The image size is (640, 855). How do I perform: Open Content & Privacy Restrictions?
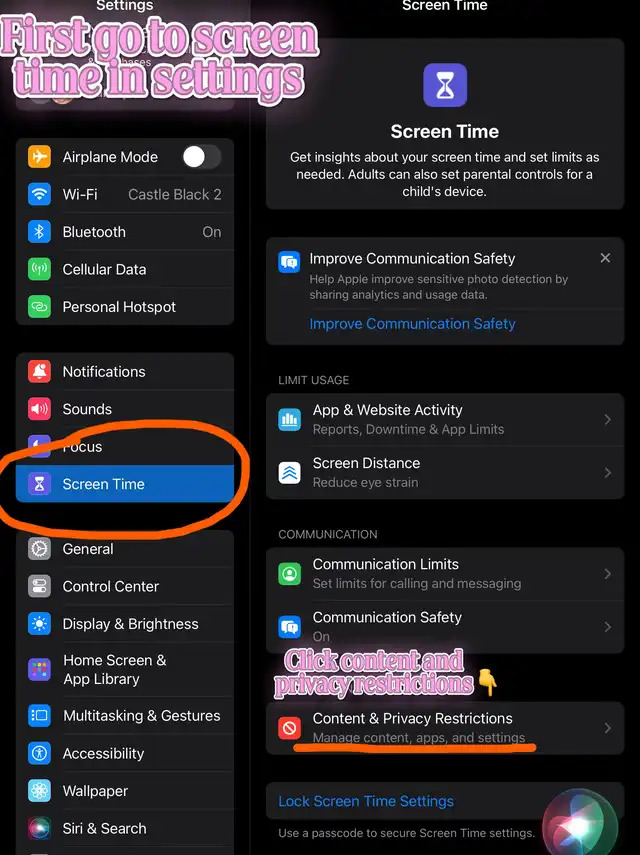[444, 727]
